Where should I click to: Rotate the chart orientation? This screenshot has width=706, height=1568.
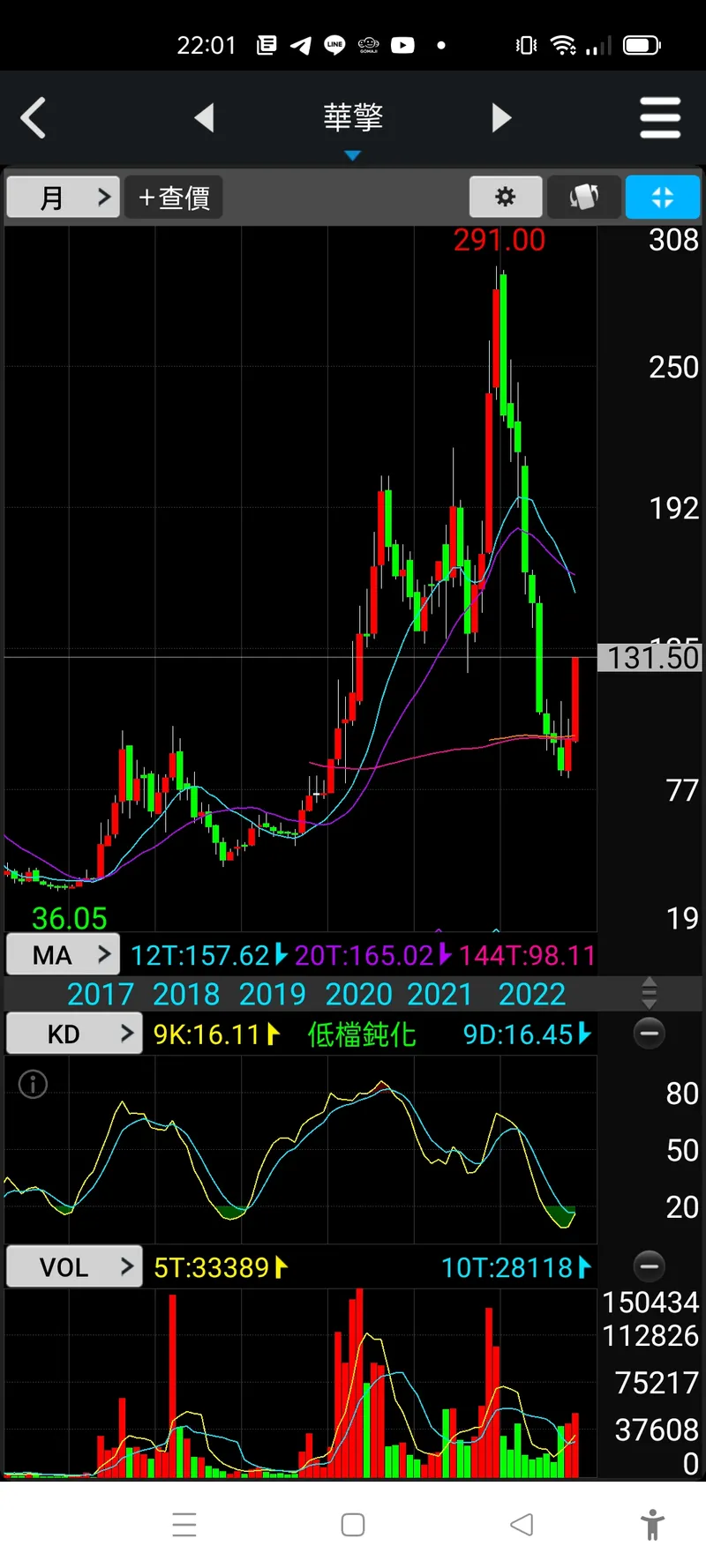tap(583, 197)
